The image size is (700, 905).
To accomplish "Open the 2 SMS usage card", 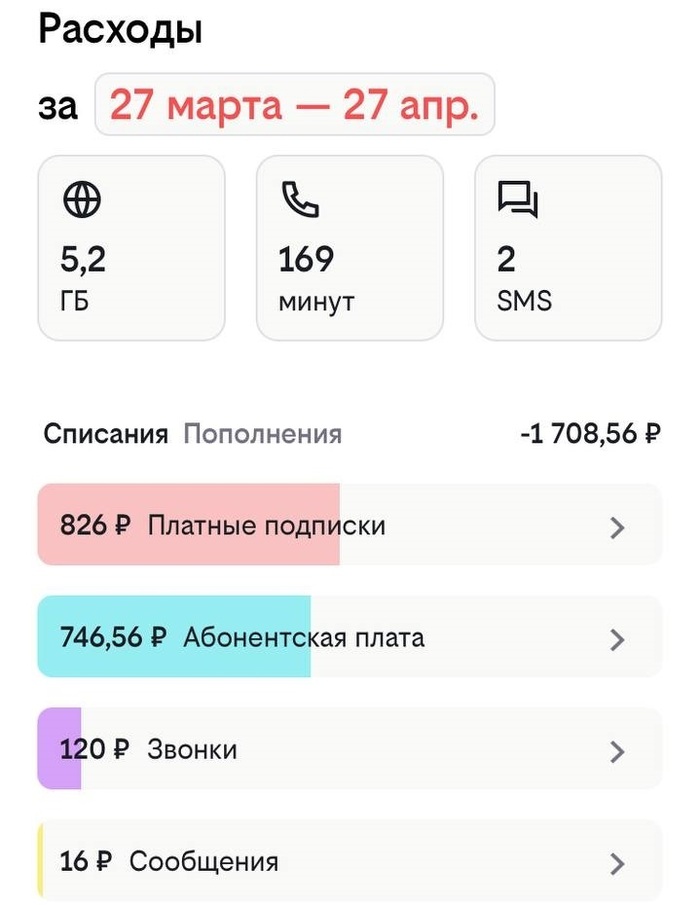I will (567, 248).
